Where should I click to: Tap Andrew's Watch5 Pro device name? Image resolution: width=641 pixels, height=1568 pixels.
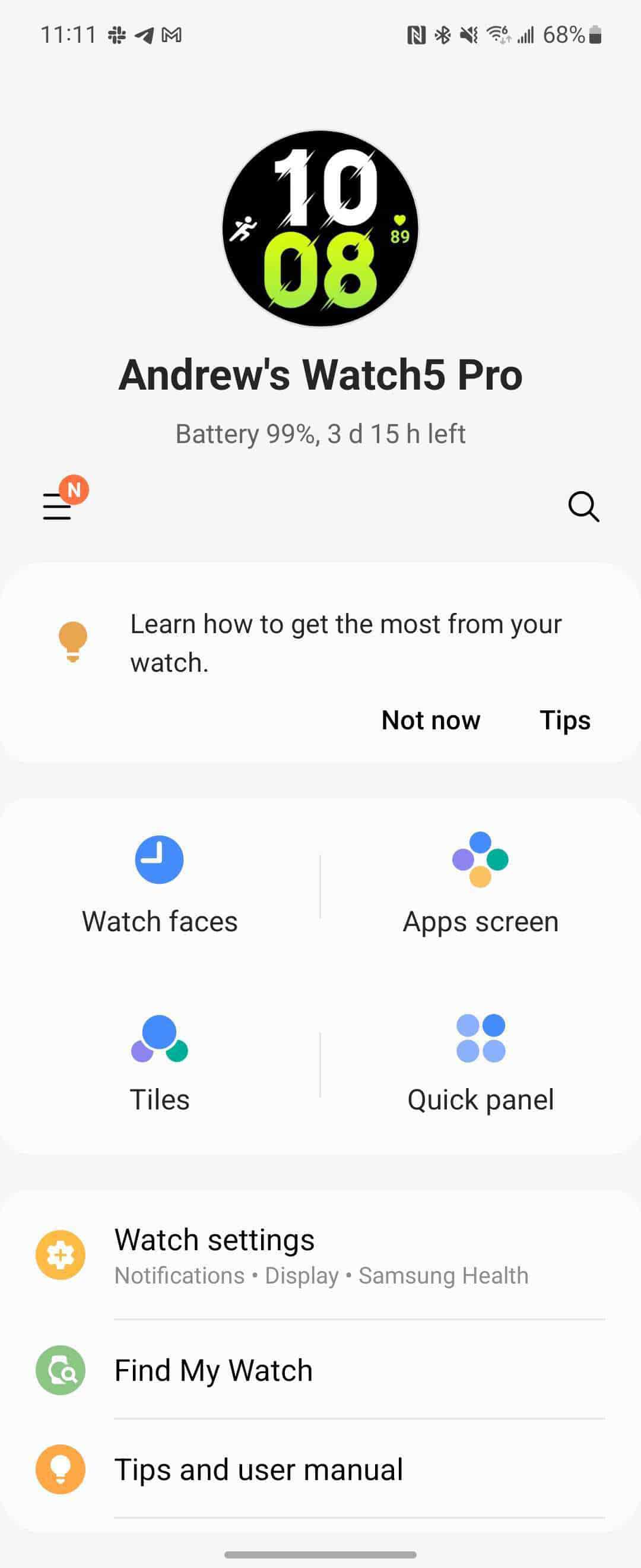coord(320,375)
